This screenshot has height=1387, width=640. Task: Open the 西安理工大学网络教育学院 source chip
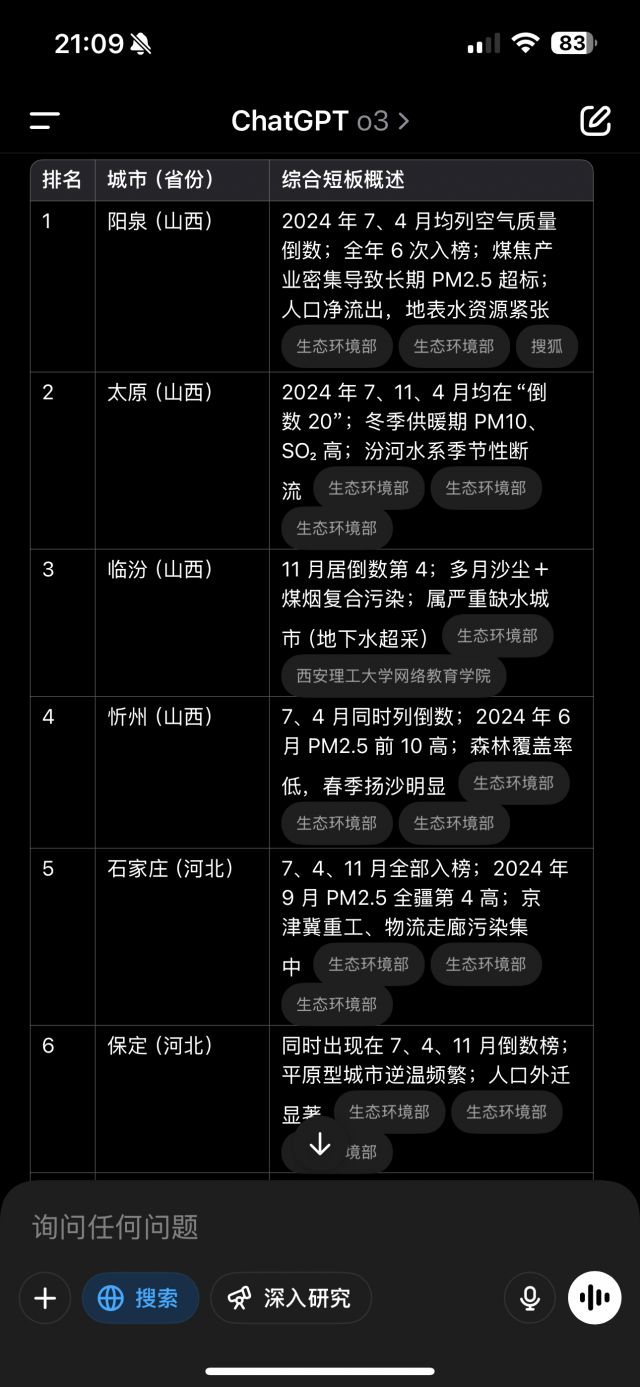(393, 676)
